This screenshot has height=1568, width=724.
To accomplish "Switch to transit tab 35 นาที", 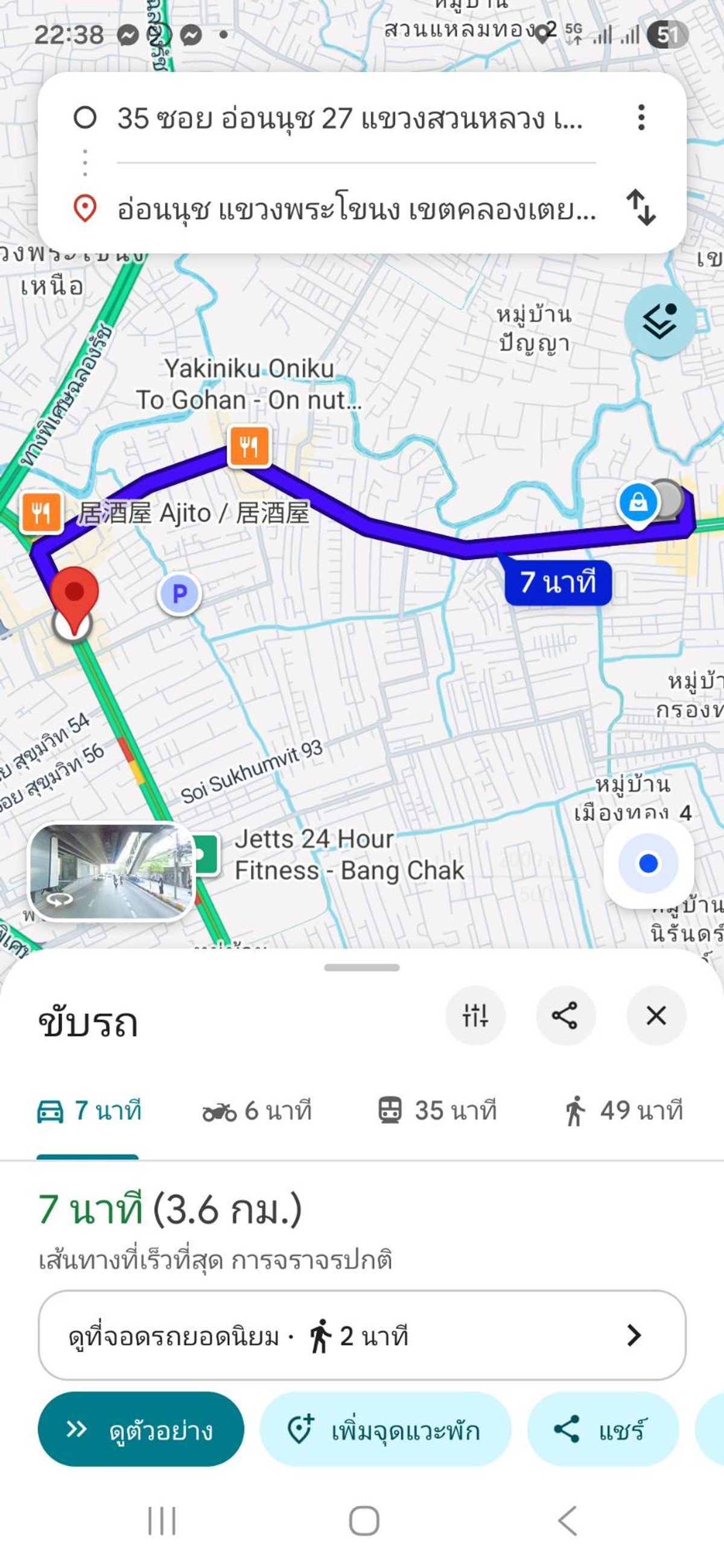I will point(437,1111).
